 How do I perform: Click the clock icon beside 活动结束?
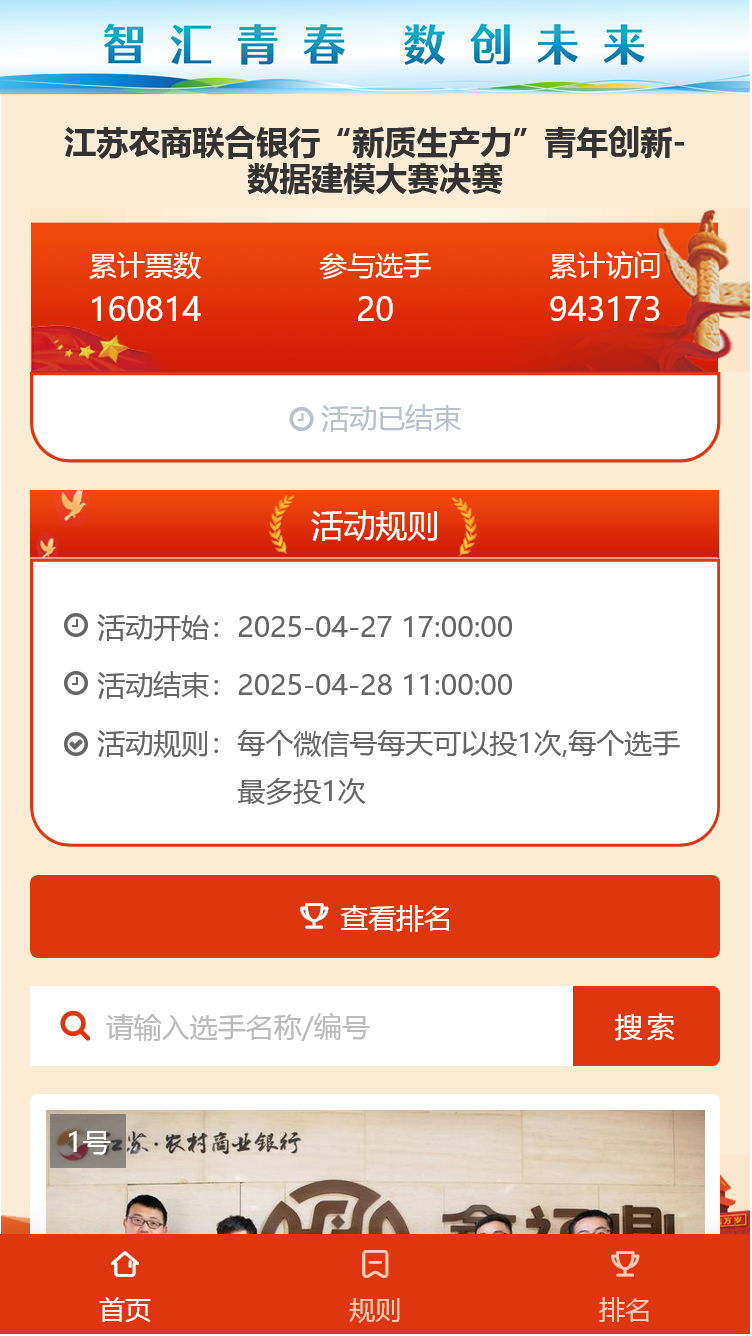point(75,684)
